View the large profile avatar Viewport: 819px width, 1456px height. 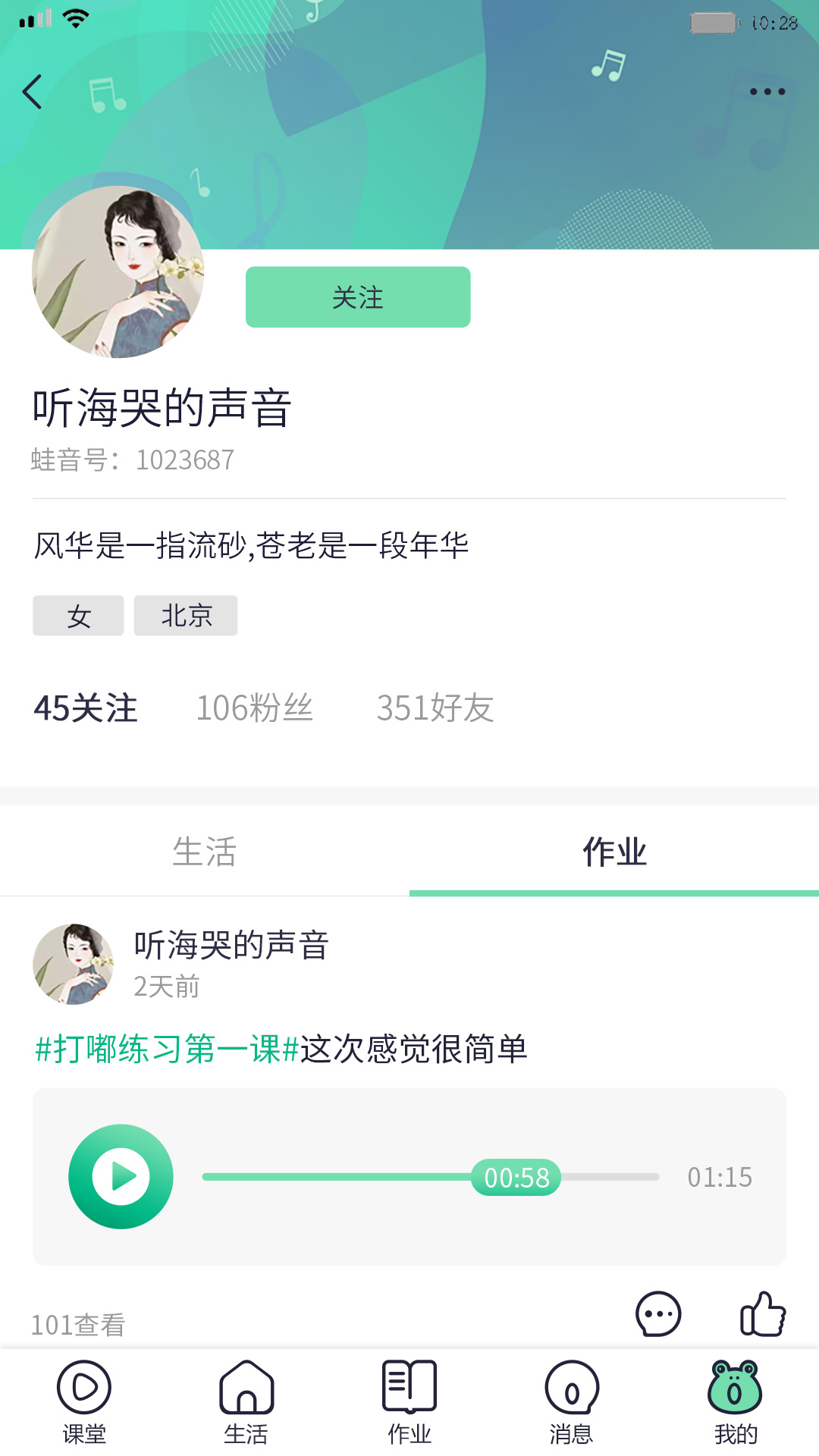[x=118, y=272]
